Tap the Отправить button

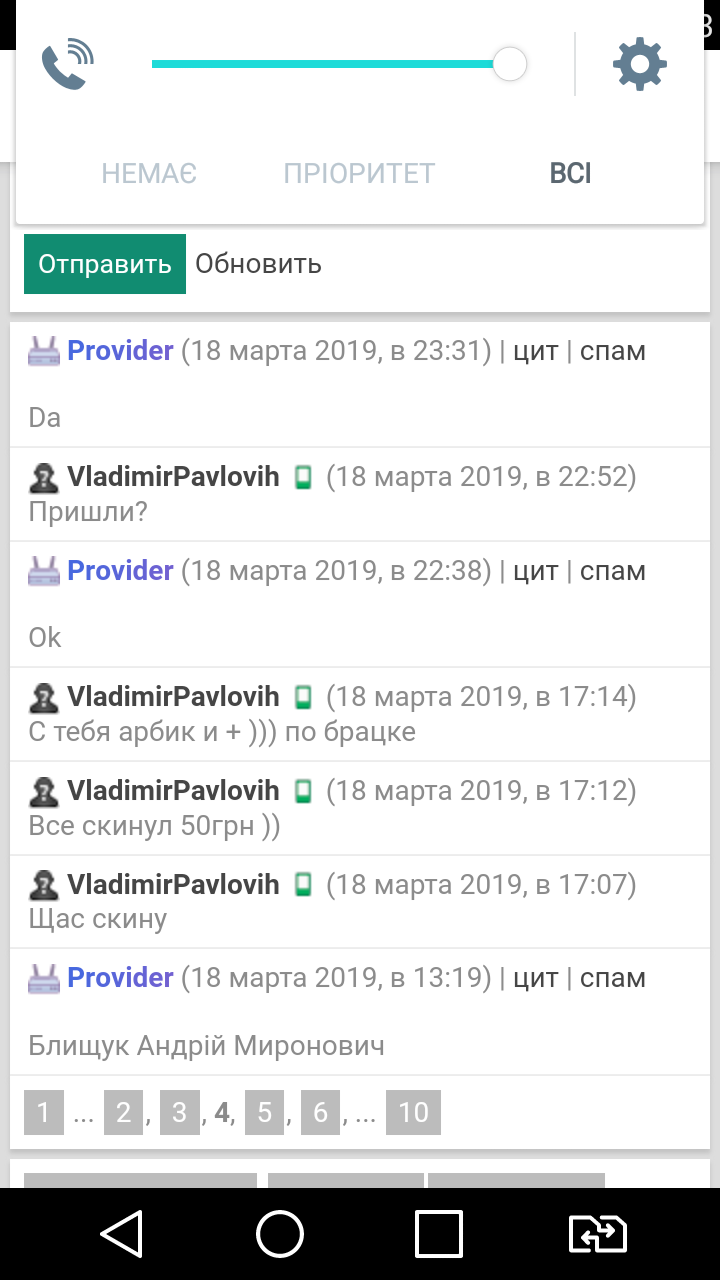(x=105, y=264)
